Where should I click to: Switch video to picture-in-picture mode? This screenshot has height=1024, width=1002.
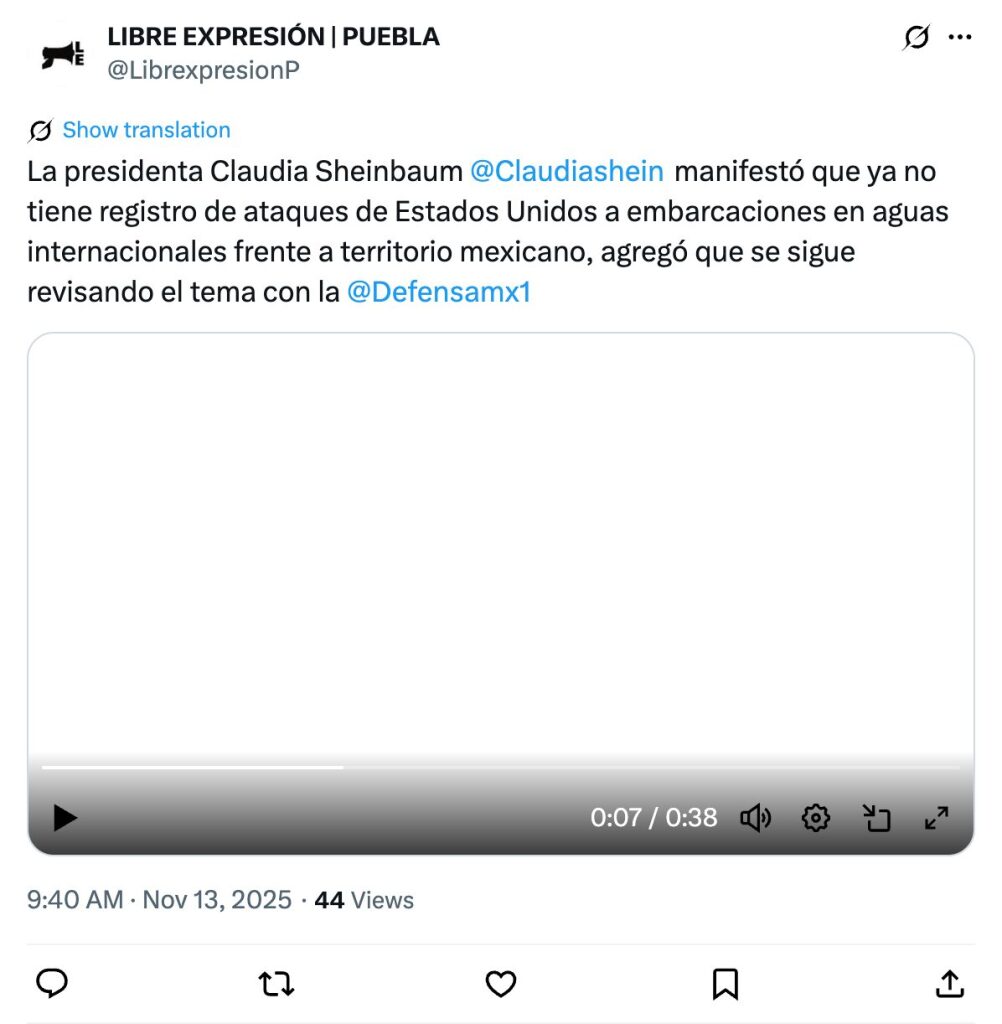(x=876, y=818)
